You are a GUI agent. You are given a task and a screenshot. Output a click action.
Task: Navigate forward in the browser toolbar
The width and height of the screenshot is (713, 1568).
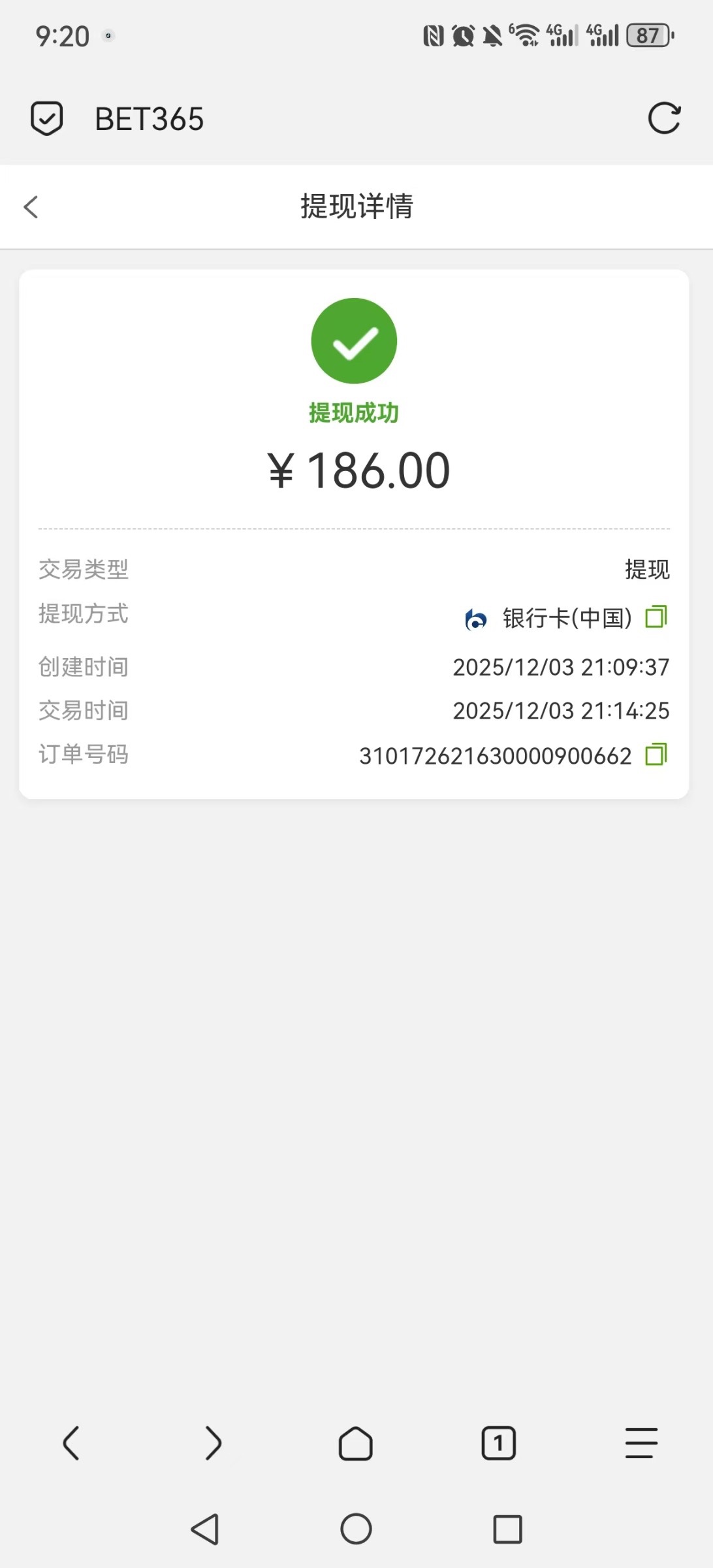(x=214, y=1443)
